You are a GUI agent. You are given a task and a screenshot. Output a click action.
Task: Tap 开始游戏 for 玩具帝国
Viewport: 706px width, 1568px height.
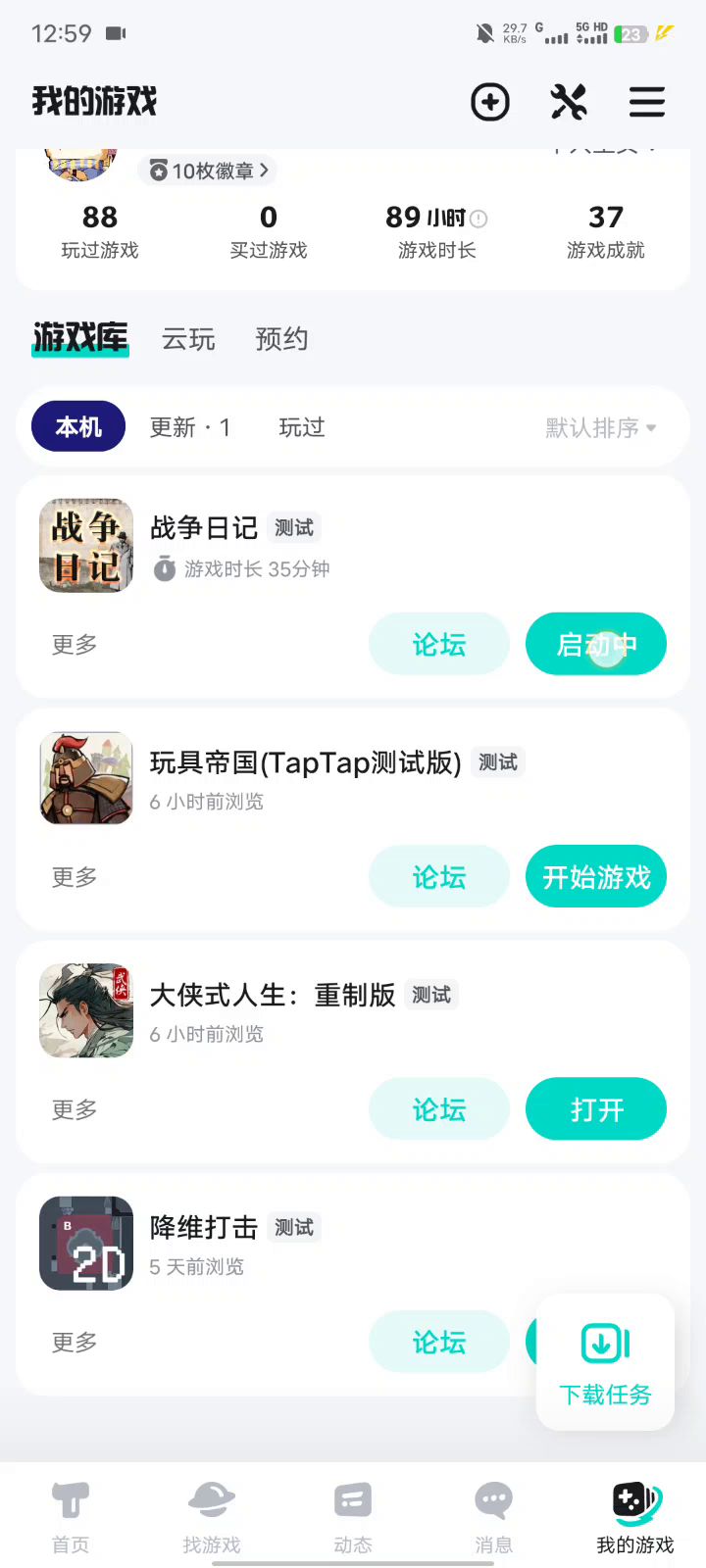(x=596, y=876)
